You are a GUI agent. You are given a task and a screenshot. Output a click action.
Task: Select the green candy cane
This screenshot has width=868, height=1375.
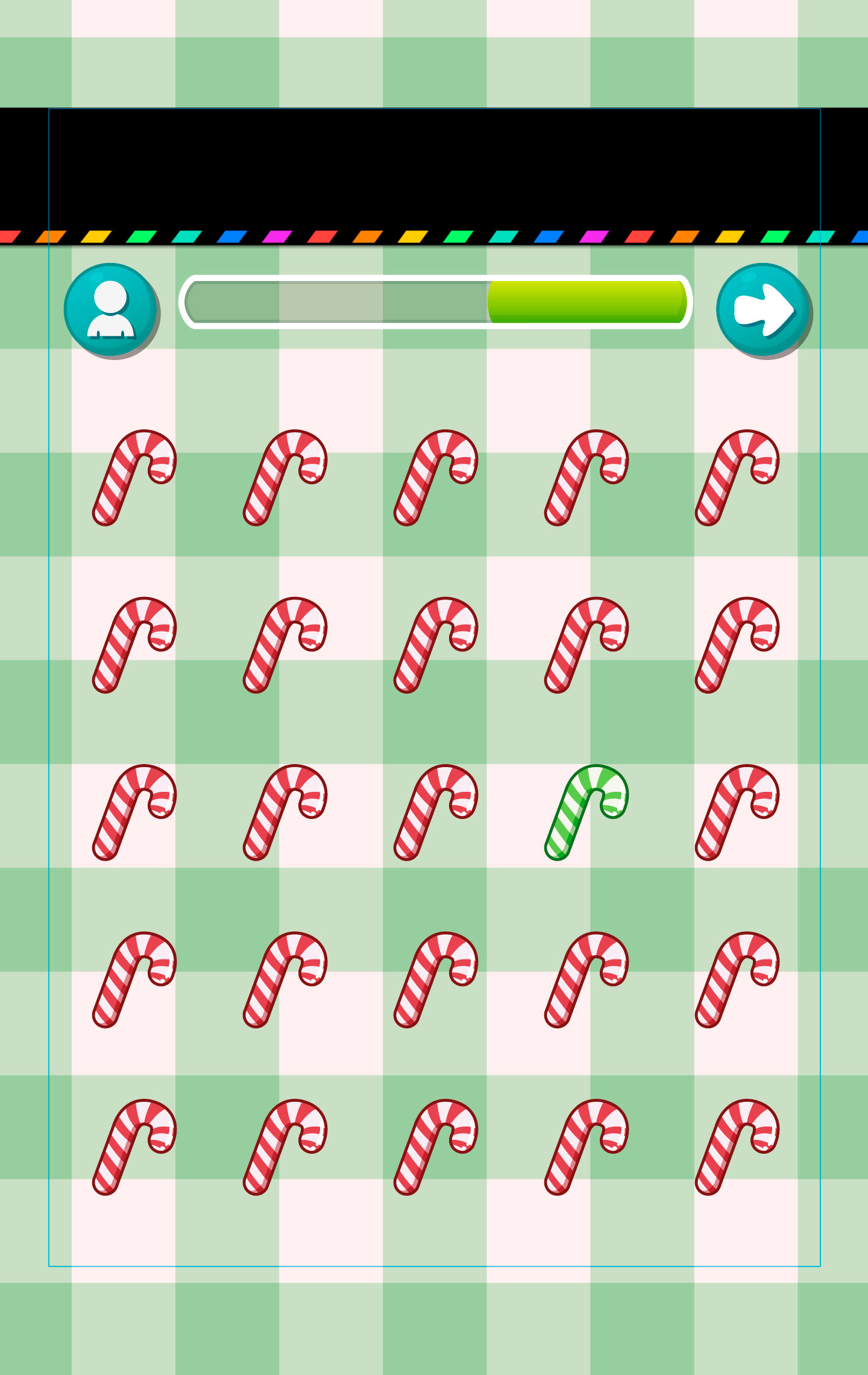[586, 812]
